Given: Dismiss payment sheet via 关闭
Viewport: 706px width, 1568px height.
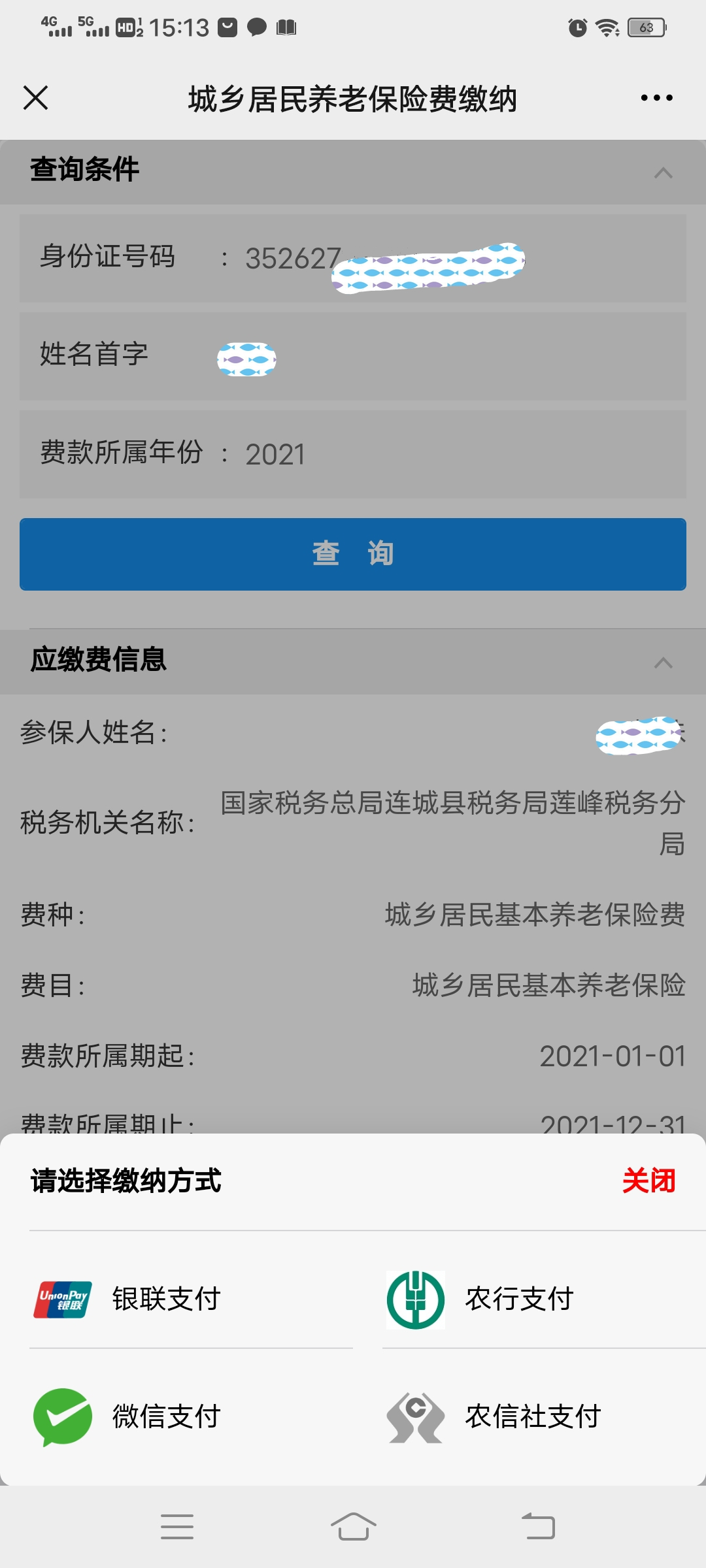Looking at the screenshot, I should click(x=648, y=1181).
